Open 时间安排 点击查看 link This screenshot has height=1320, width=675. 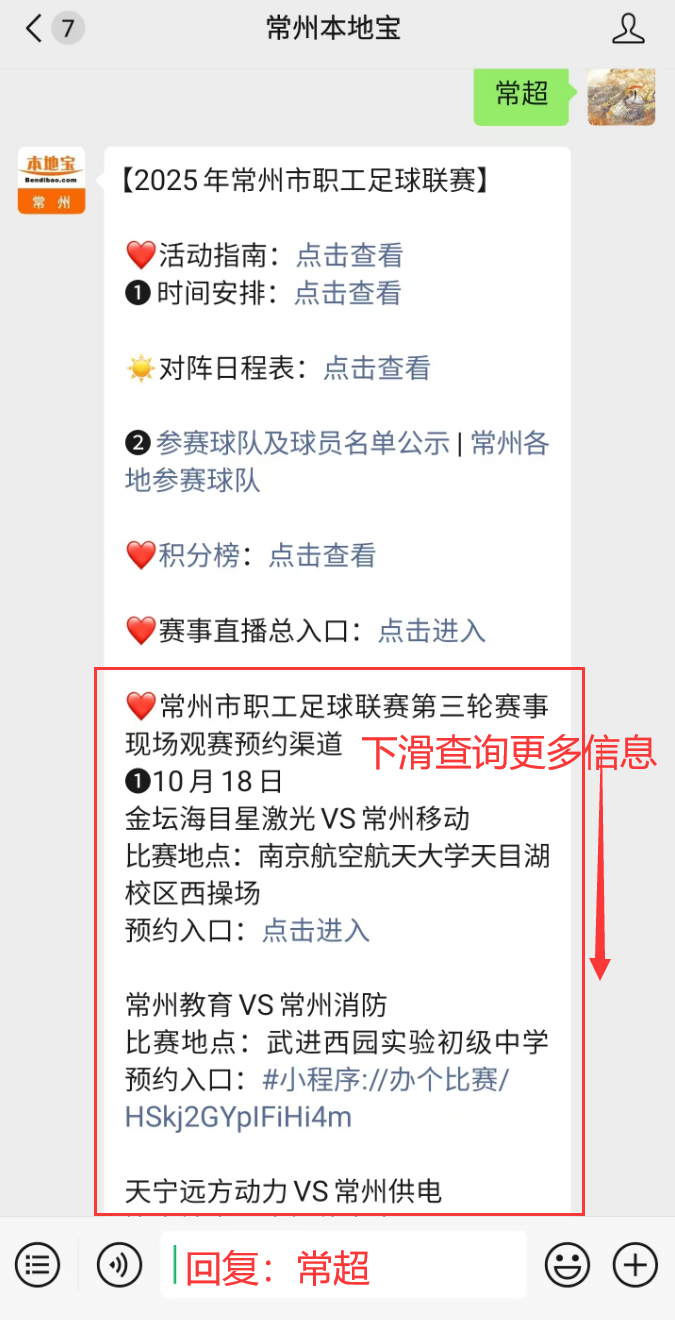click(x=347, y=293)
